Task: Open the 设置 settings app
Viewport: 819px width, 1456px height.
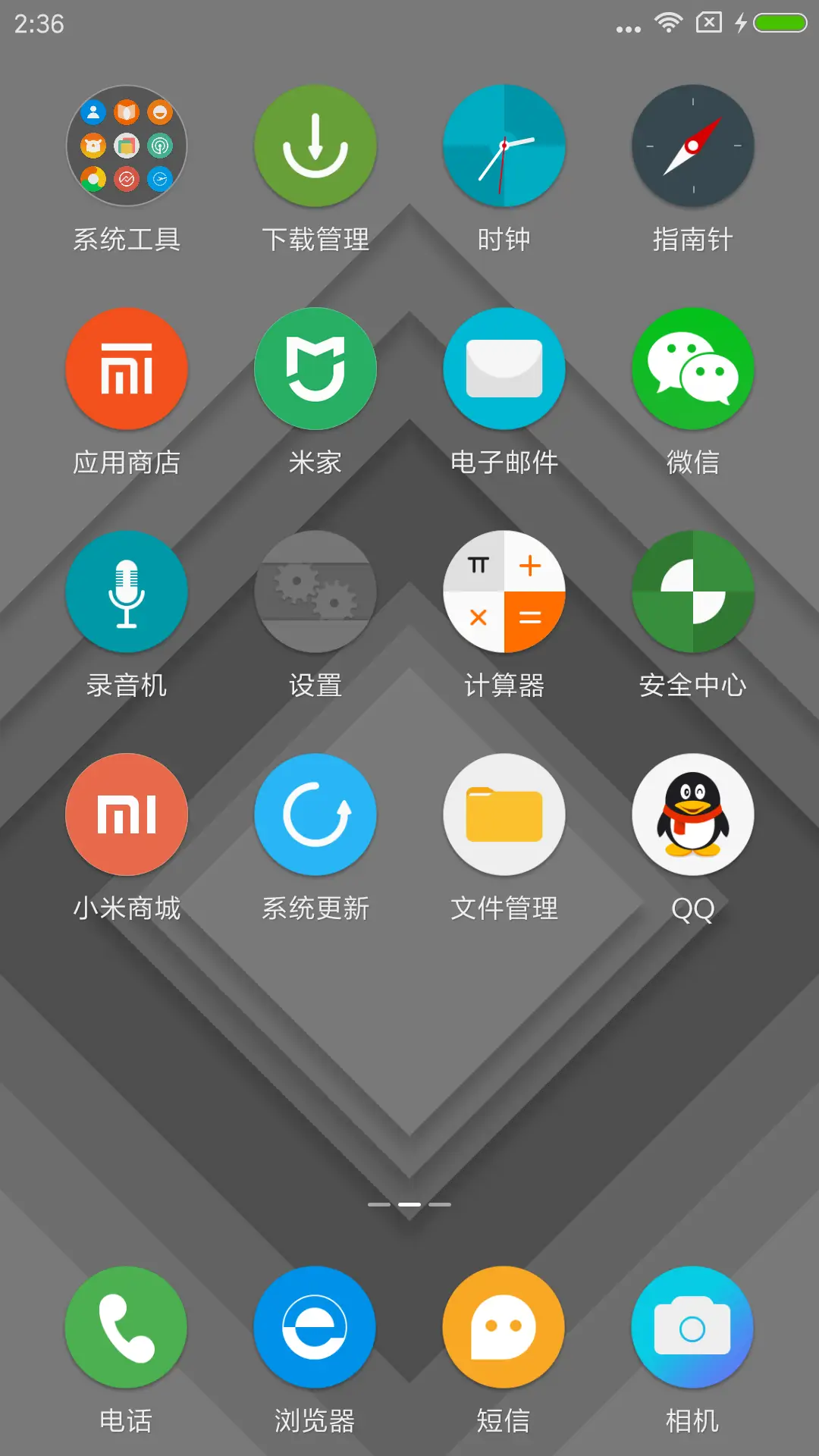Action: click(x=315, y=591)
